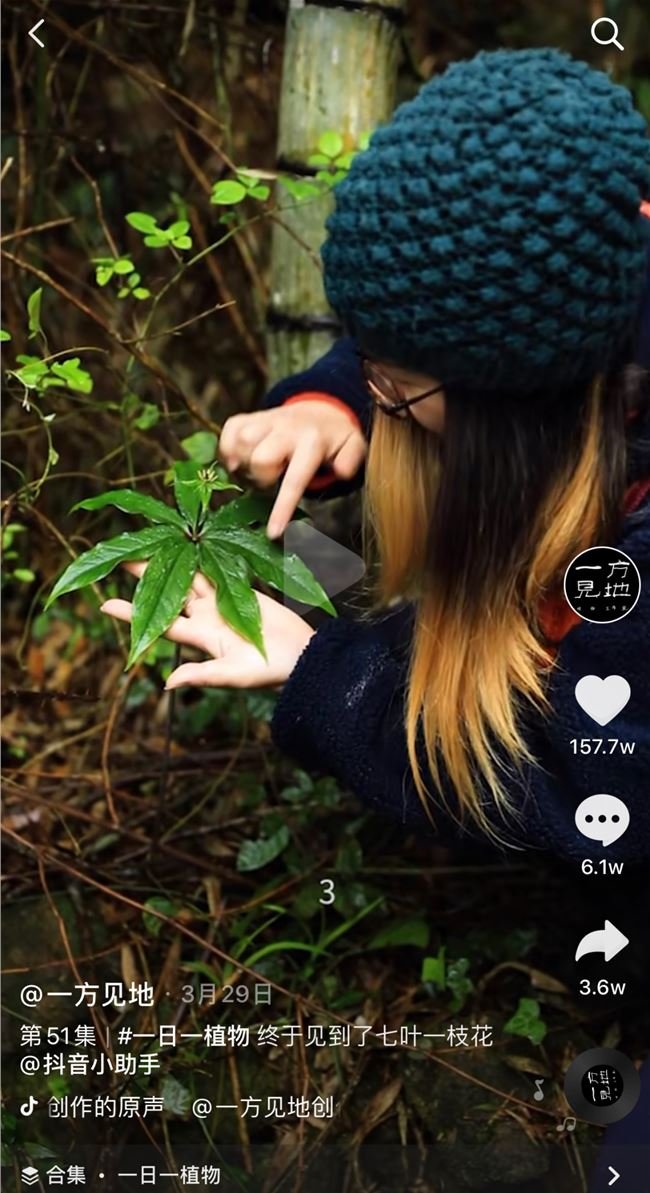Viewport: 650px width, 1193px height.
Task: Go back using the top-left arrow
Action: 36,34
